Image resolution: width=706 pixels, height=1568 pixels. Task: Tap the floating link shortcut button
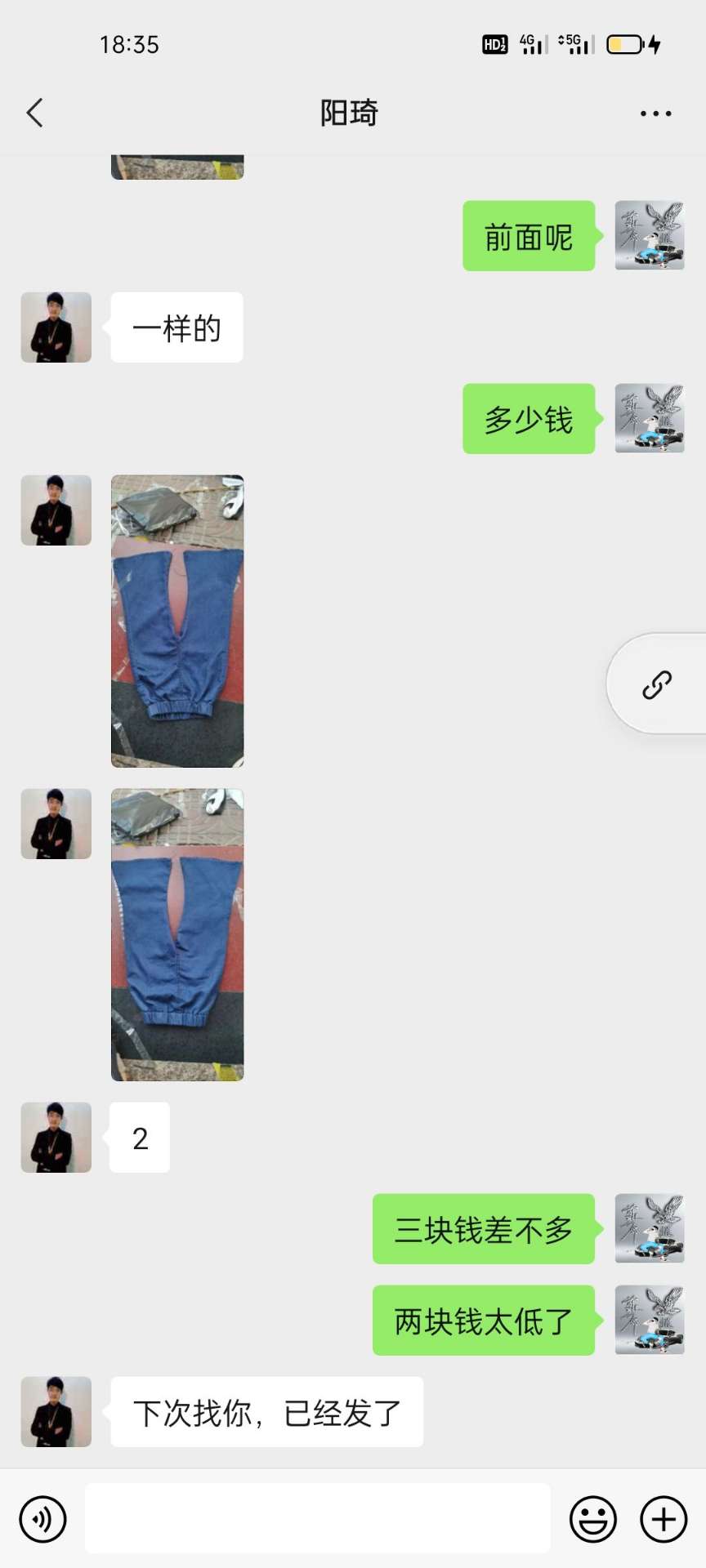point(657,684)
